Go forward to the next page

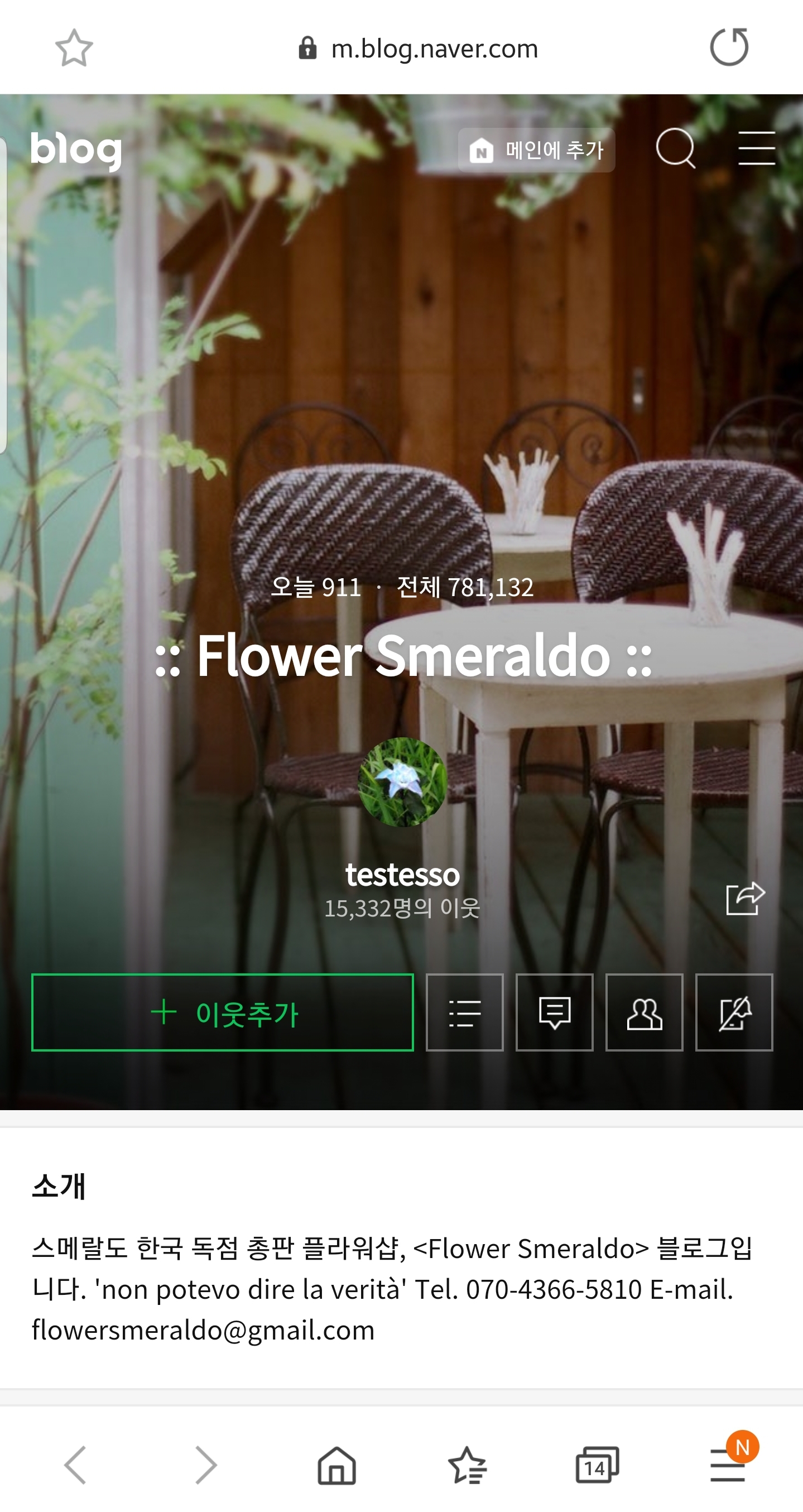tap(205, 1465)
